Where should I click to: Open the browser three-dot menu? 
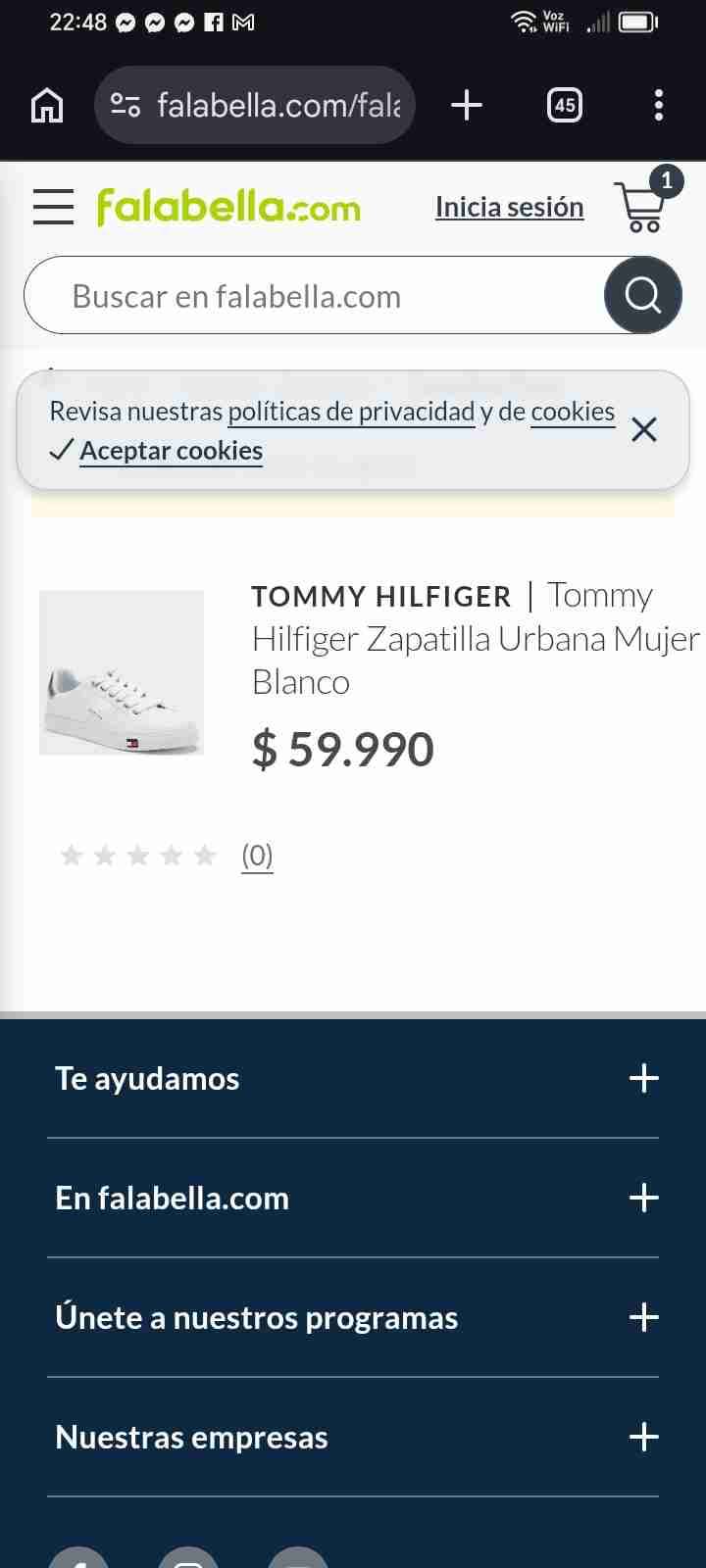(x=658, y=105)
